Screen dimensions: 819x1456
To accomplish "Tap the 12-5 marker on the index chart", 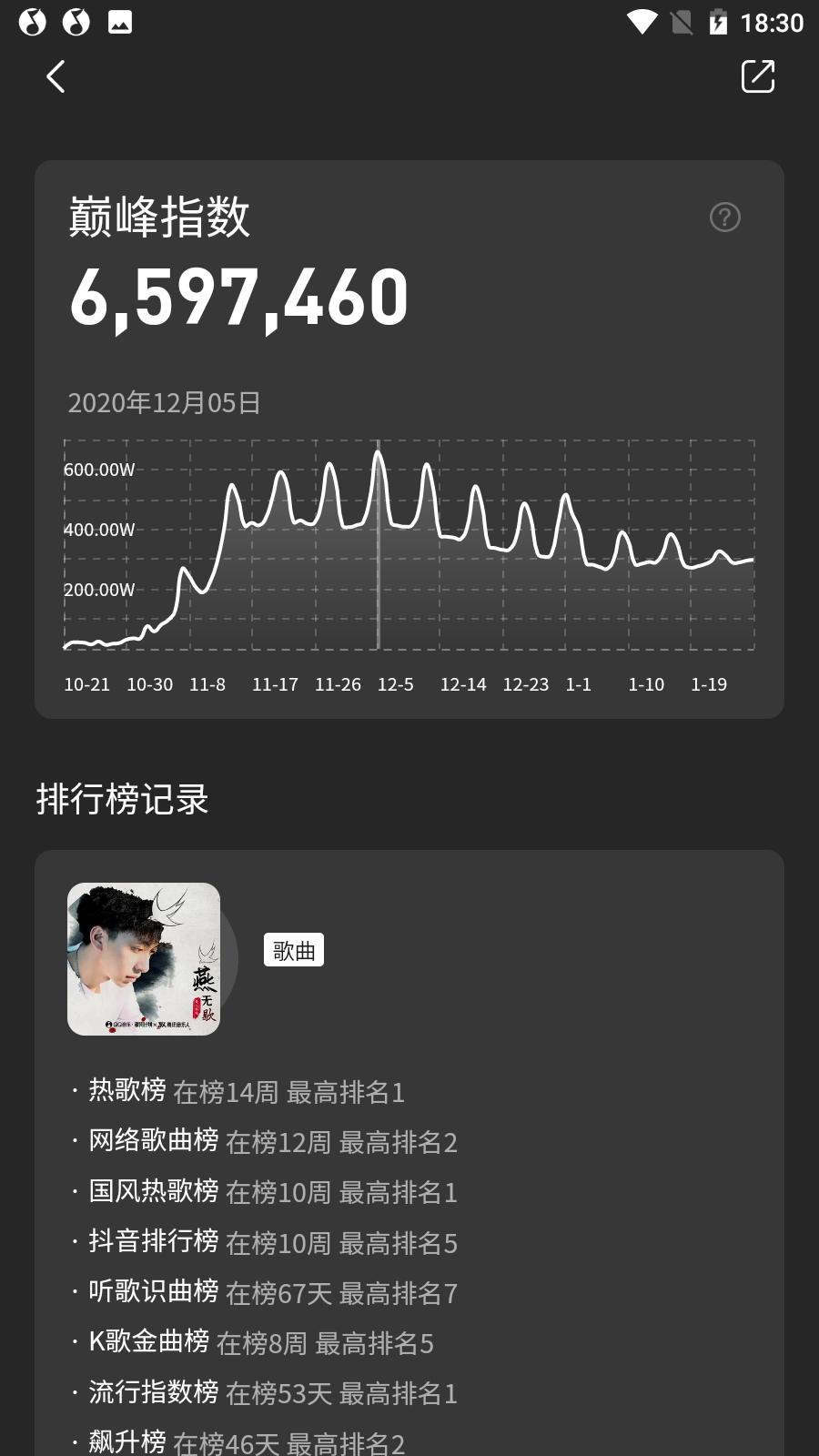I will 396,684.
